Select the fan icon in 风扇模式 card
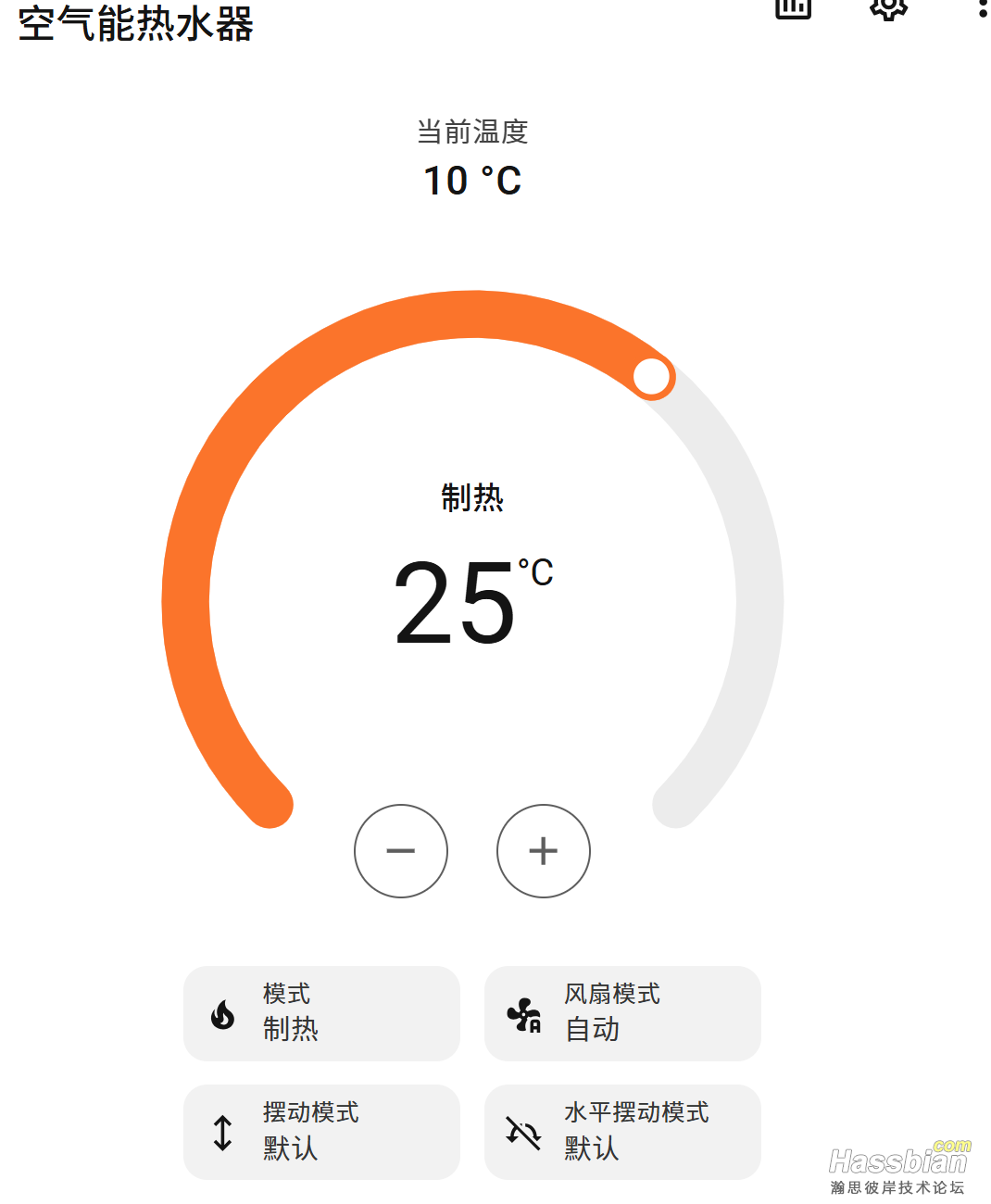This screenshot has height=1204, width=991. coord(523,1015)
